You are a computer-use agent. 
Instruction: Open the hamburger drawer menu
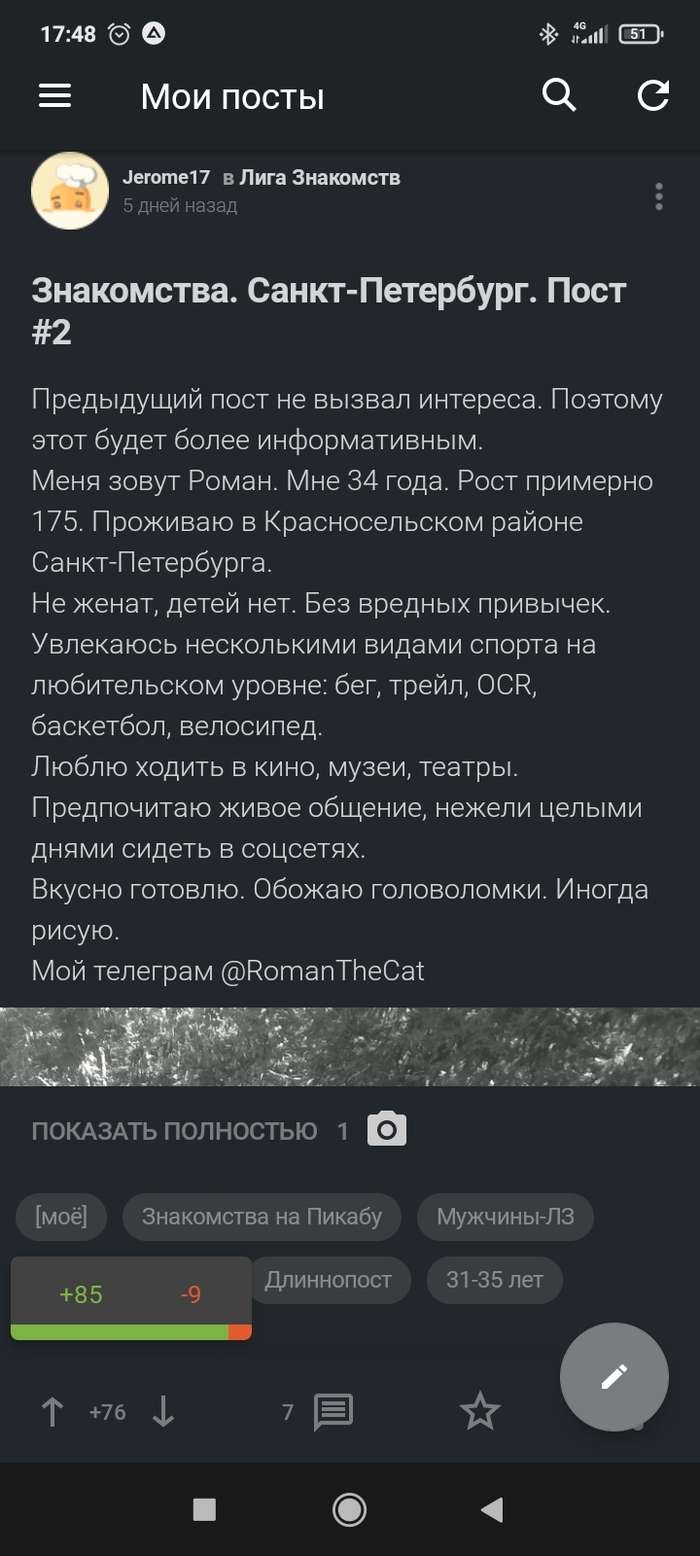pos(55,96)
